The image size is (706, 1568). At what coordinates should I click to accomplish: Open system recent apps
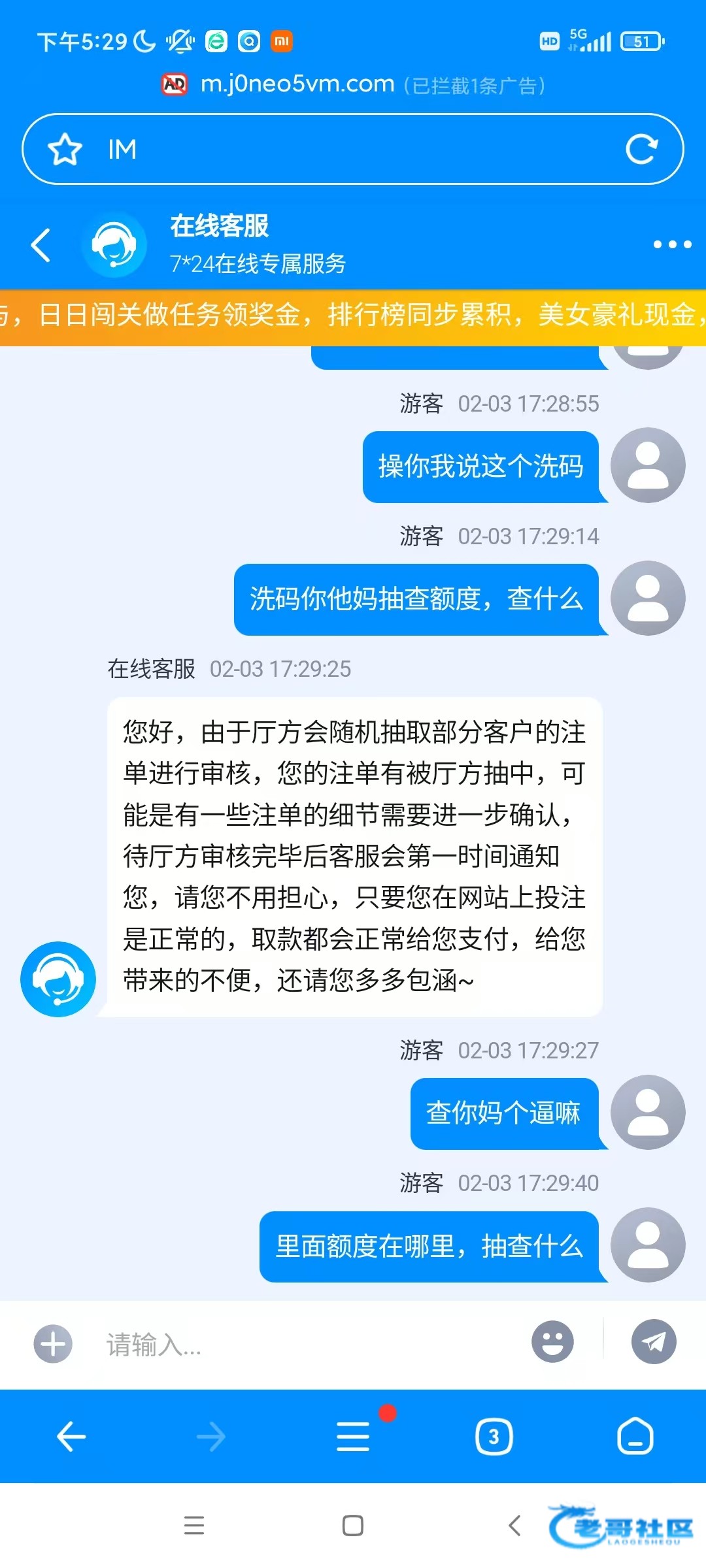click(x=194, y=1526)
